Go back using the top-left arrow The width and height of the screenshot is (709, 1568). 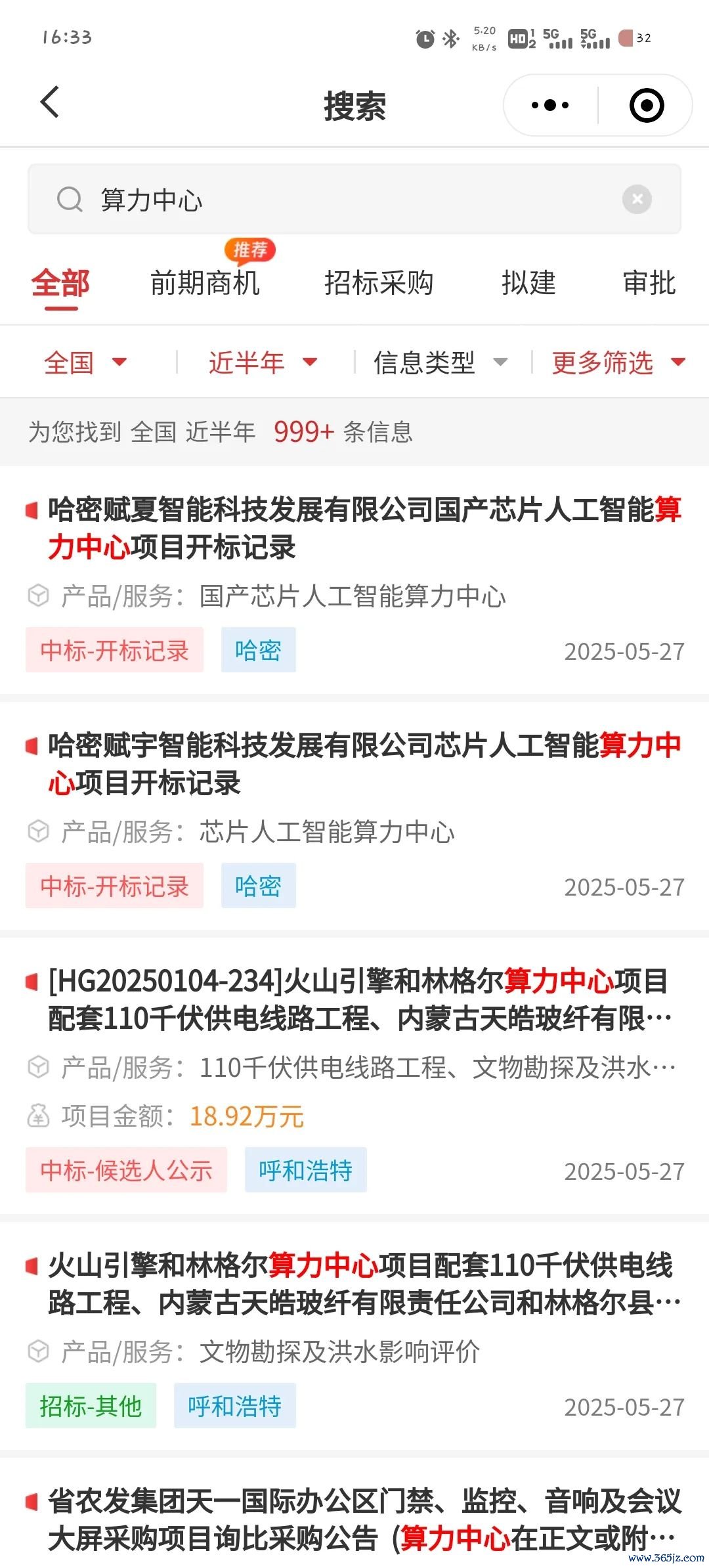[50, 103]
